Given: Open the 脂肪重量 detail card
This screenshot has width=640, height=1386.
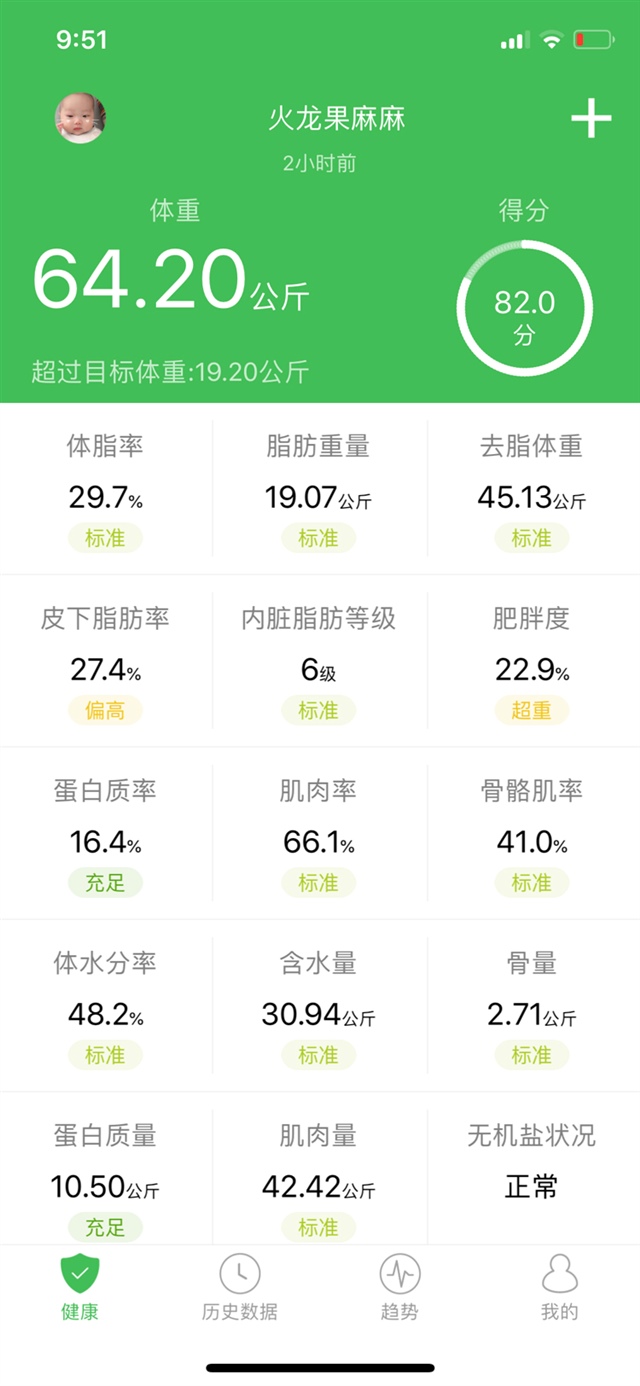Looking at the screenshot, I should [319, 490].
